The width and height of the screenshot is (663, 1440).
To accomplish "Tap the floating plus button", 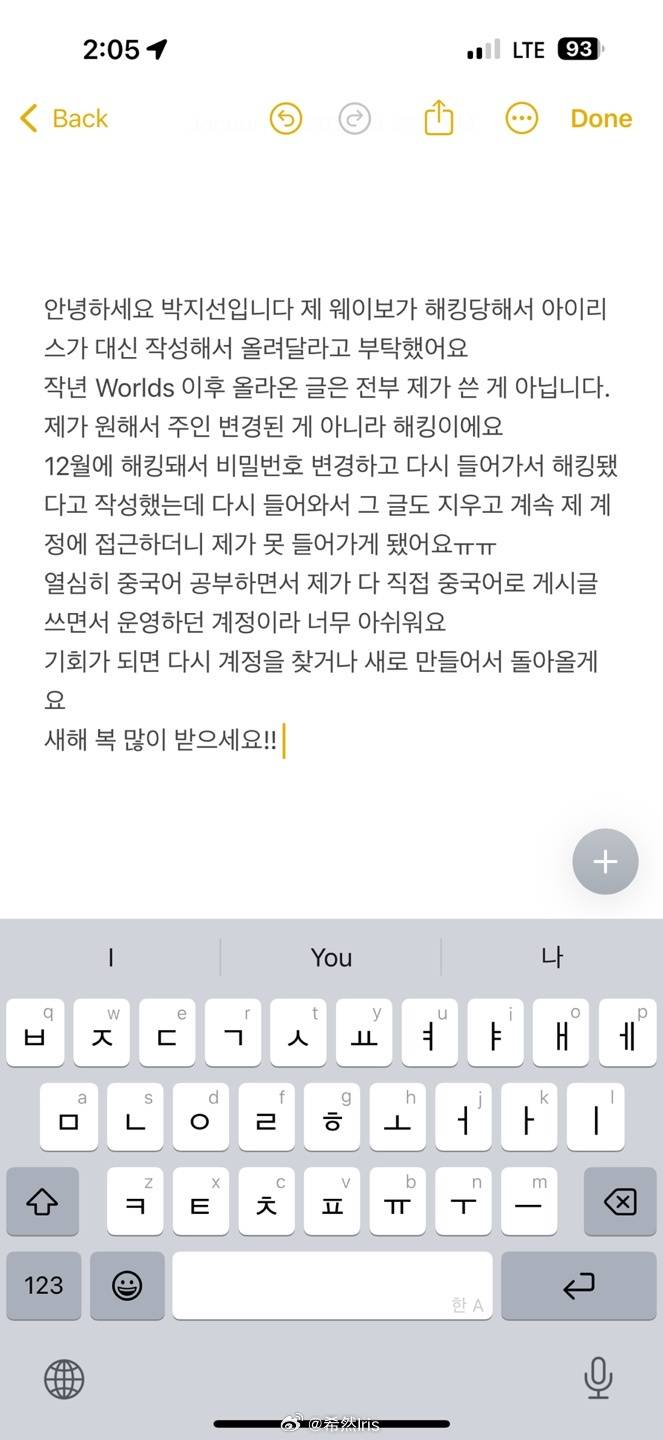I will click(605, 862).
